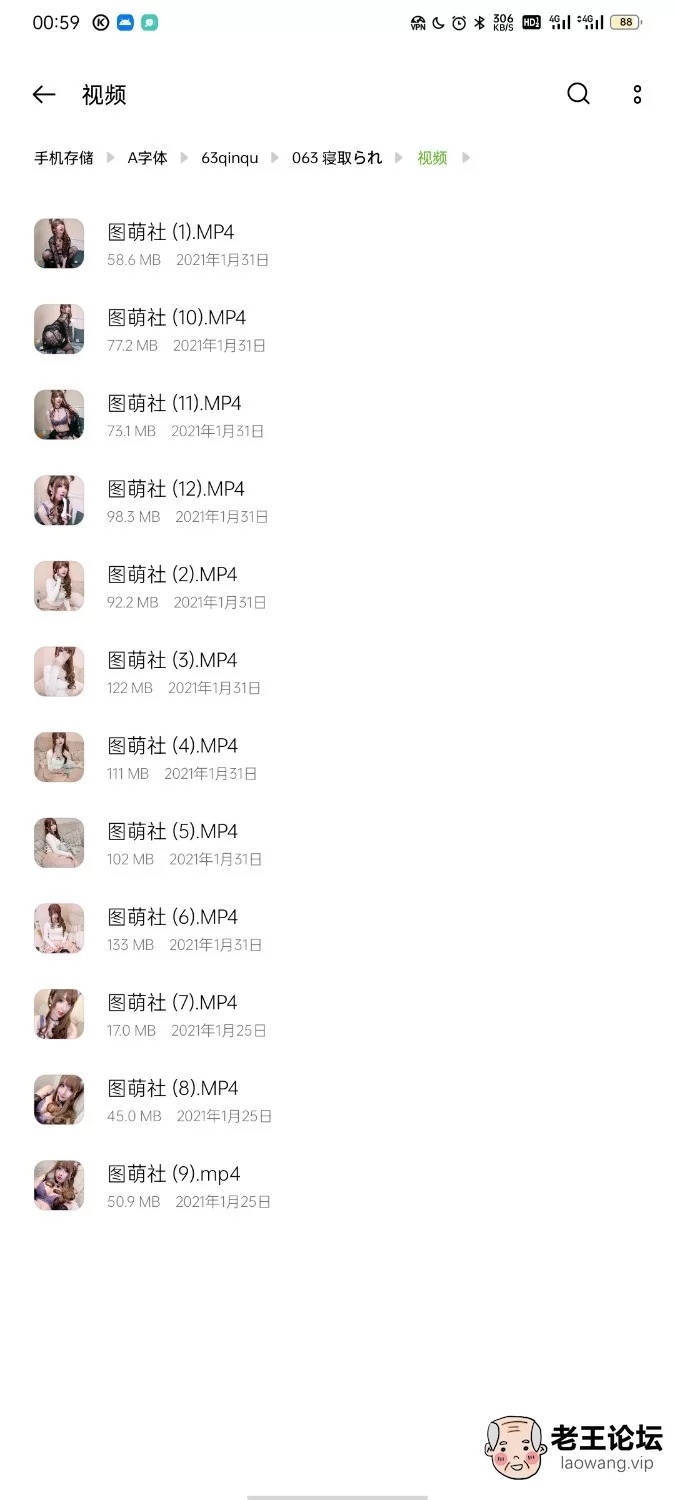Open the file 图萌社 (2).MP4
The width and height of the screenshot is (675, 1500).
click(x=172, y=575)
